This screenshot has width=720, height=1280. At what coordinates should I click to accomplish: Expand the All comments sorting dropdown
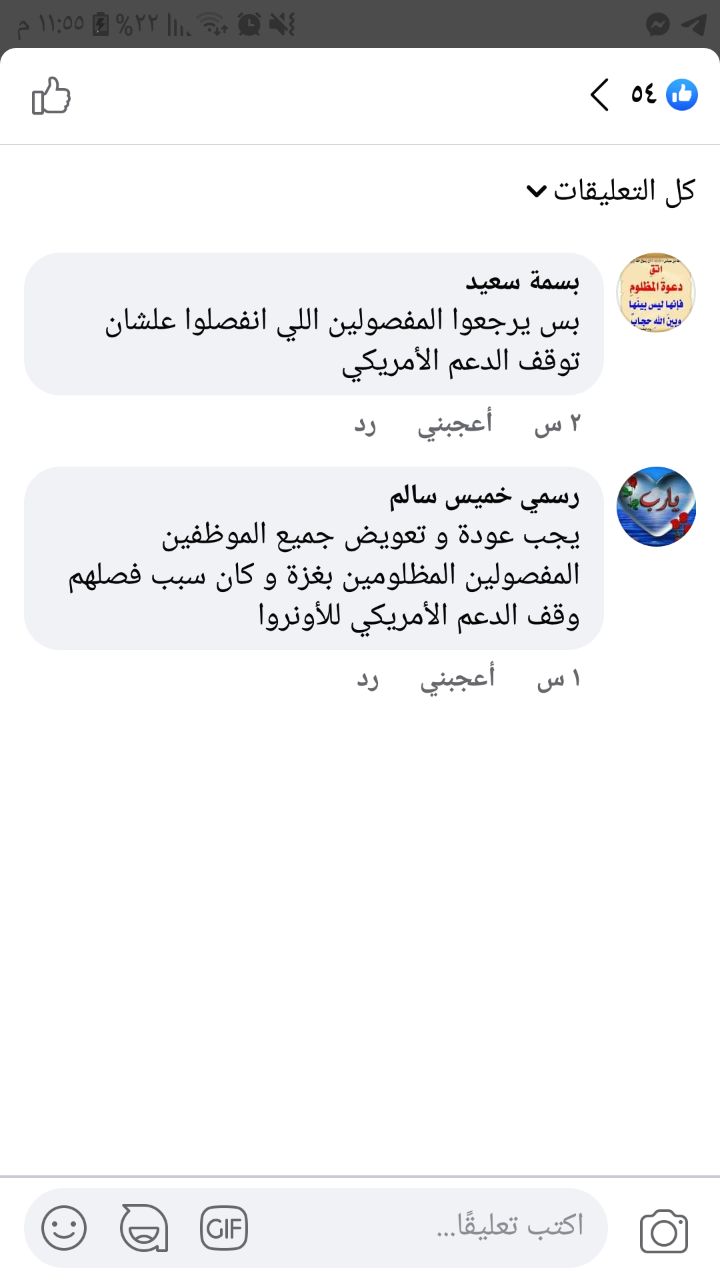pyautogui.click(x=610, y=190)
